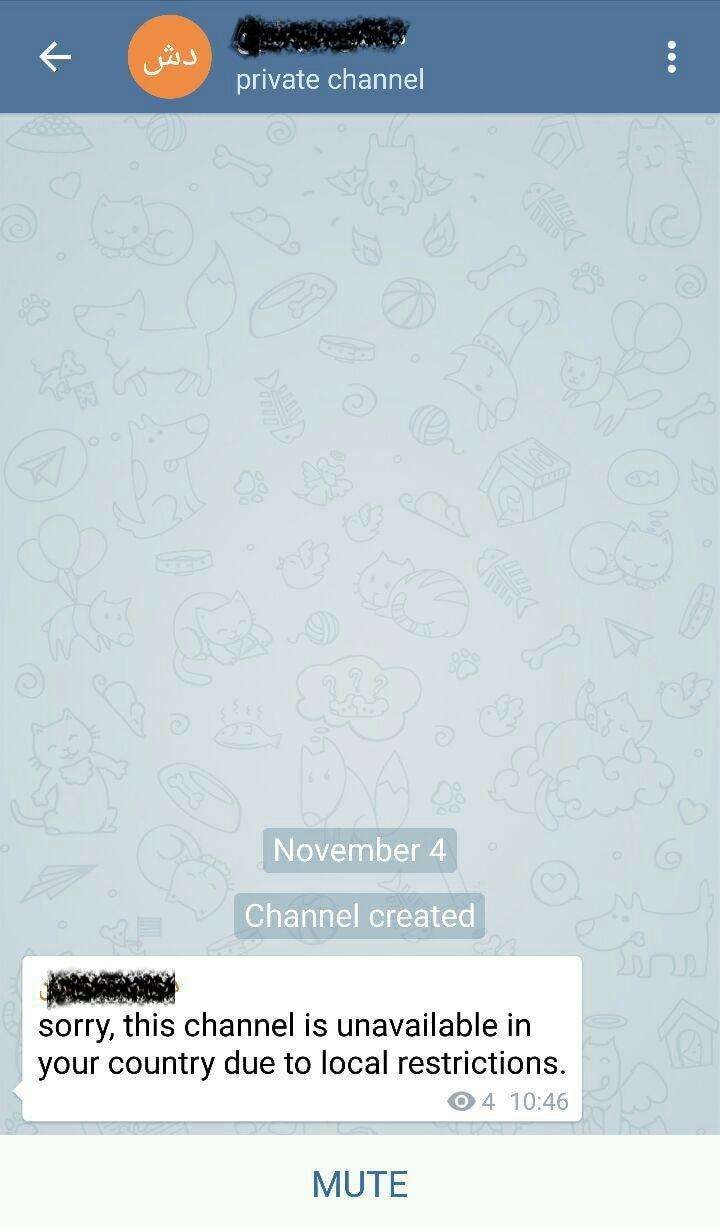Viewport: 720px width, 1230px height.
Task: Open the three-dot overflow menu
Action: 671,57
